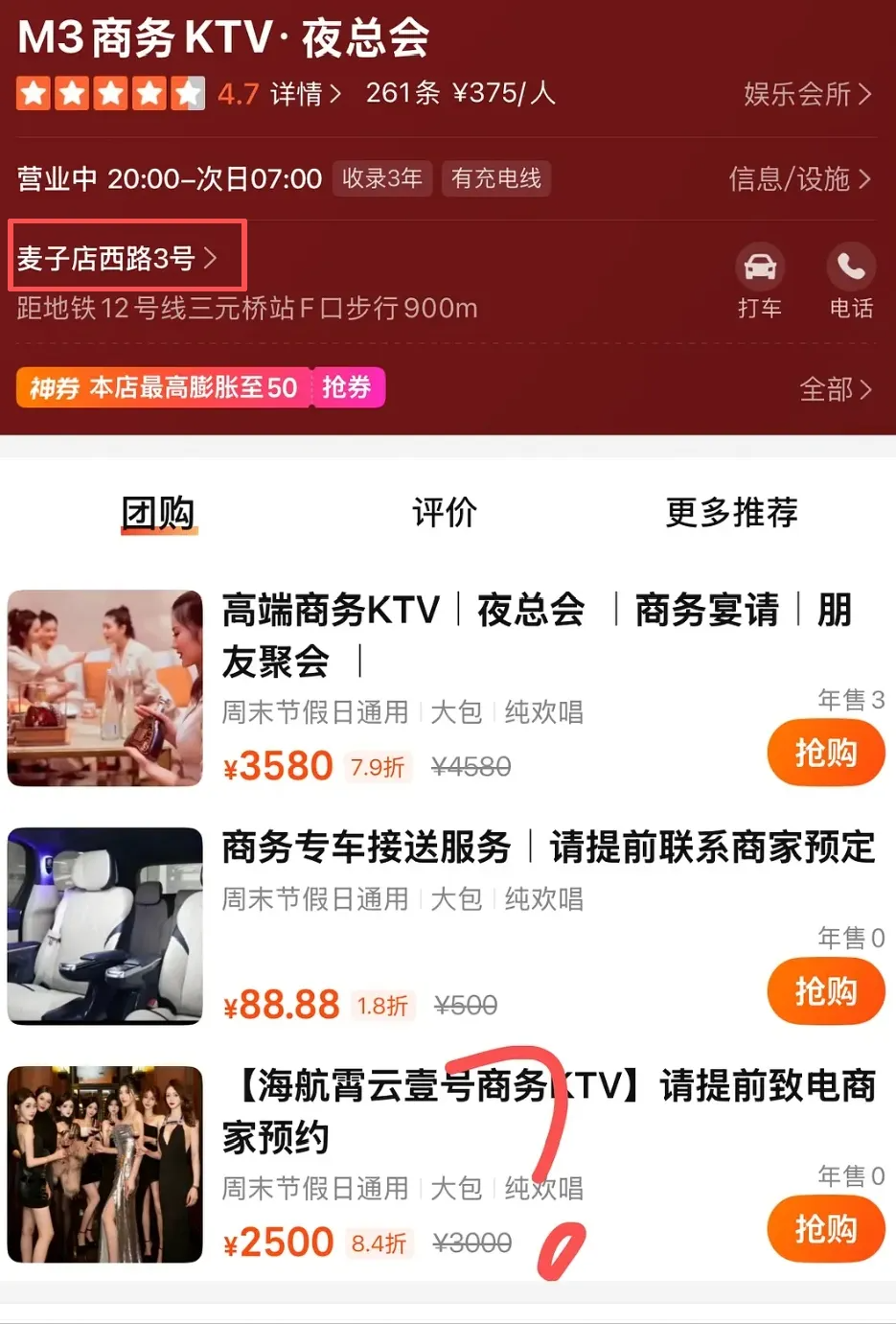Open ratings via the 详情 chevron
This screenshot has height=1324, width=896.
click(303, 93)
